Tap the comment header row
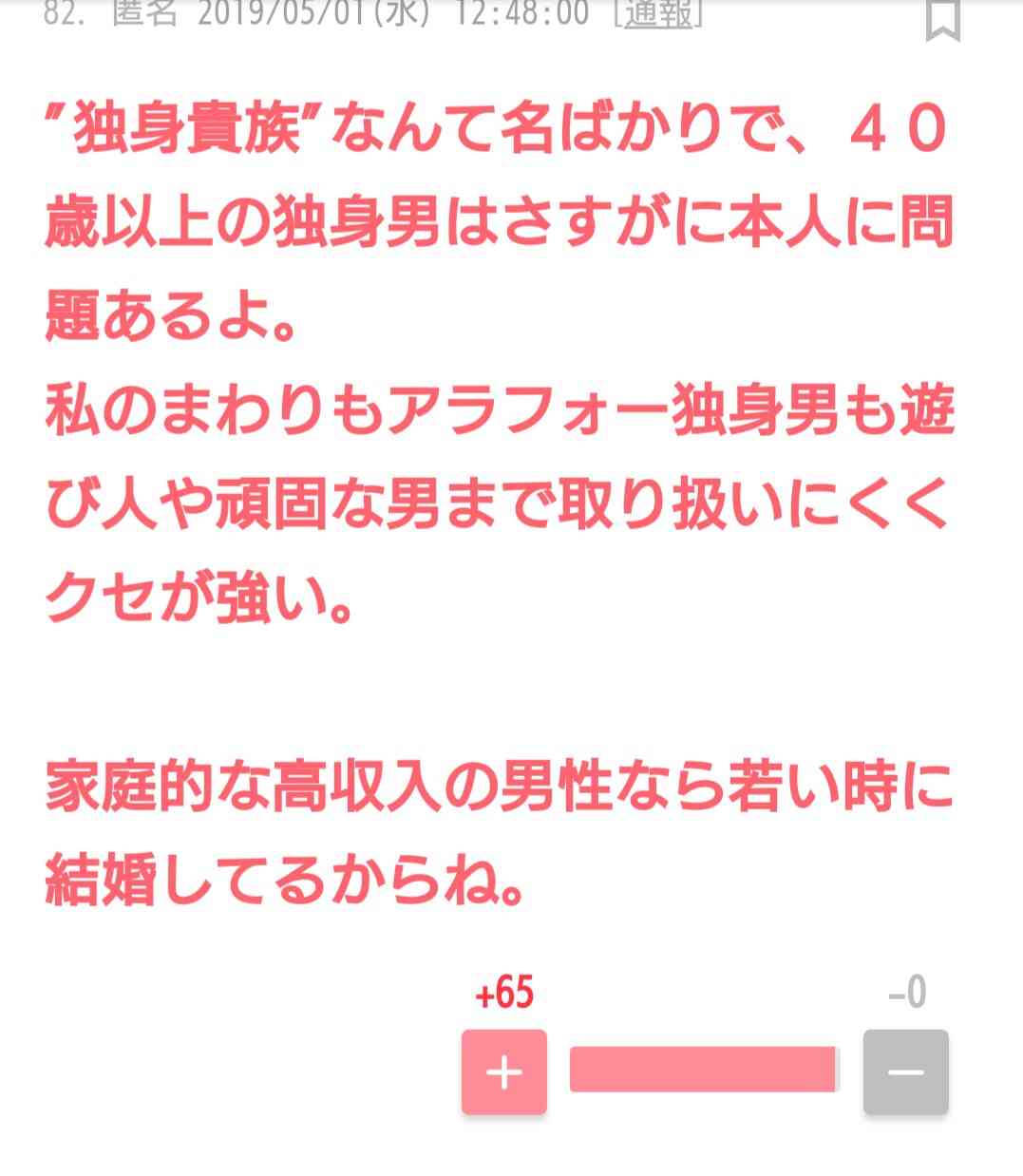Image resolution: width=1023 pixels, height=1176 pixels. point(380,14)
